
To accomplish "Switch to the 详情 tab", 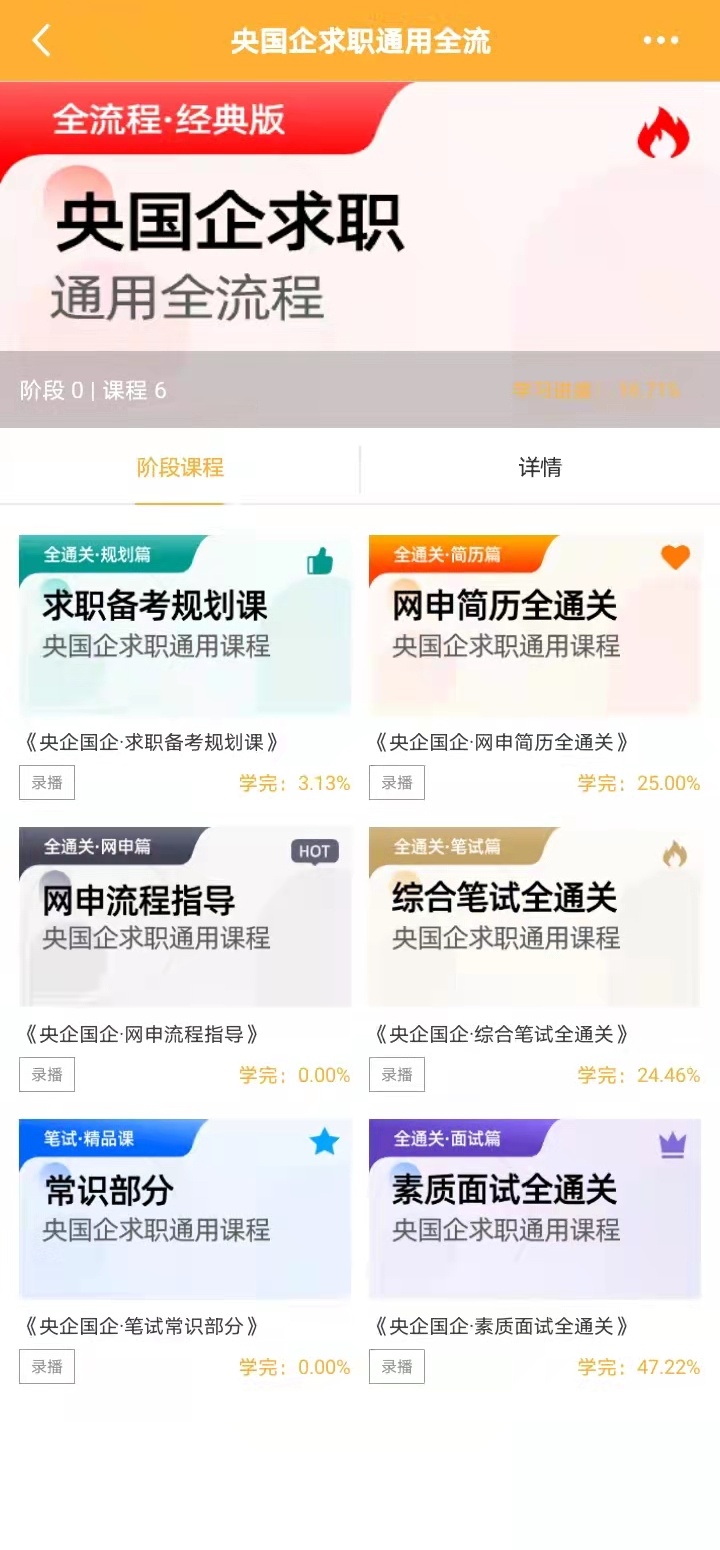I will 540,467.
